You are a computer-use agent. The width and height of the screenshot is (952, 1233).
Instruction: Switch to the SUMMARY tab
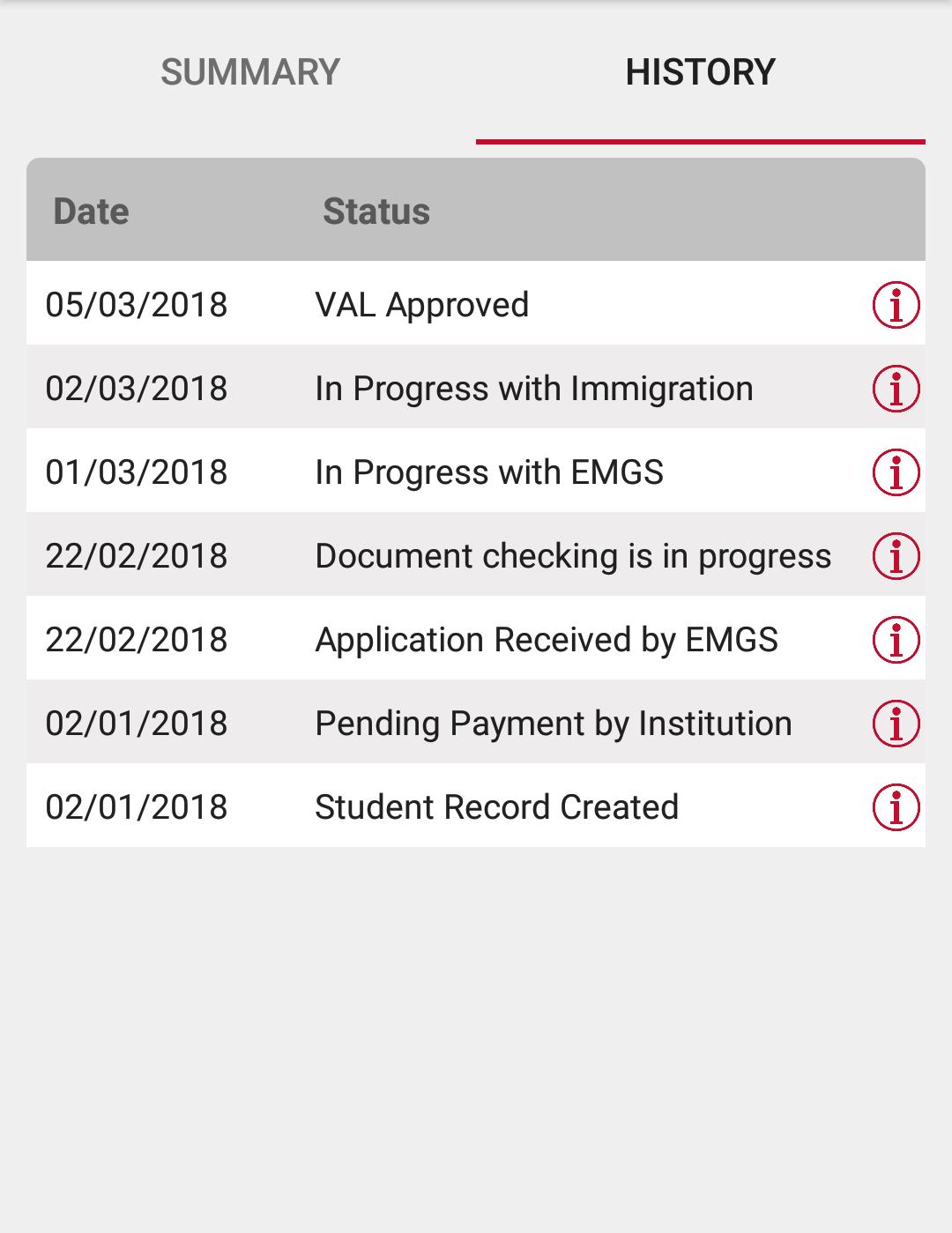click(x=250, y=72)
